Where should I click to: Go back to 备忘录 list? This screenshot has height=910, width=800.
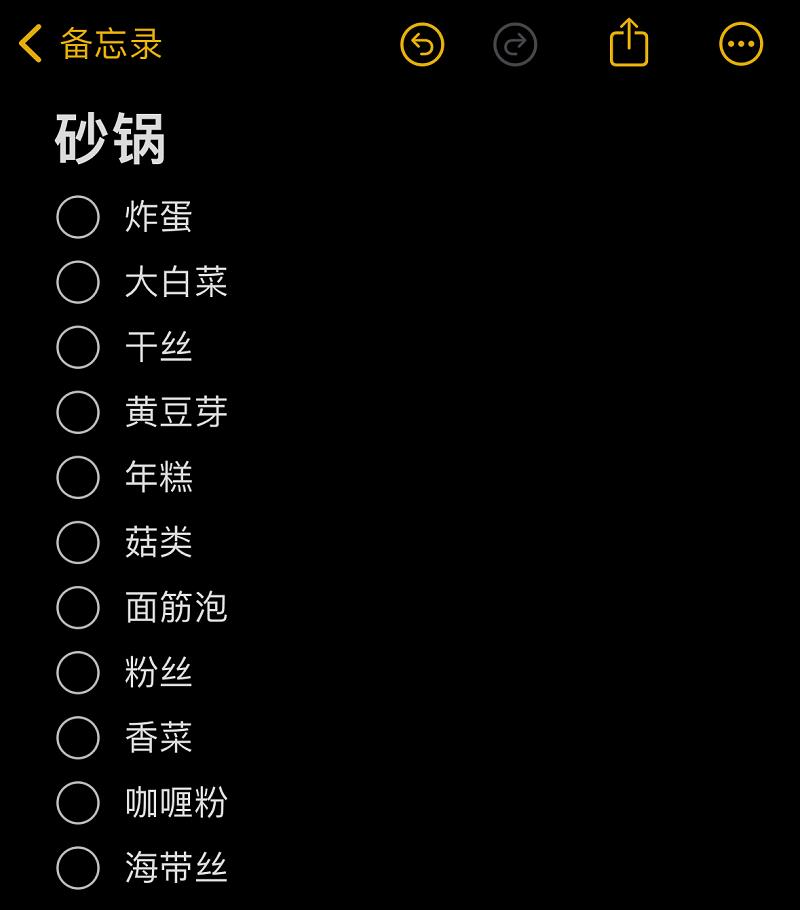click(90, 44)
